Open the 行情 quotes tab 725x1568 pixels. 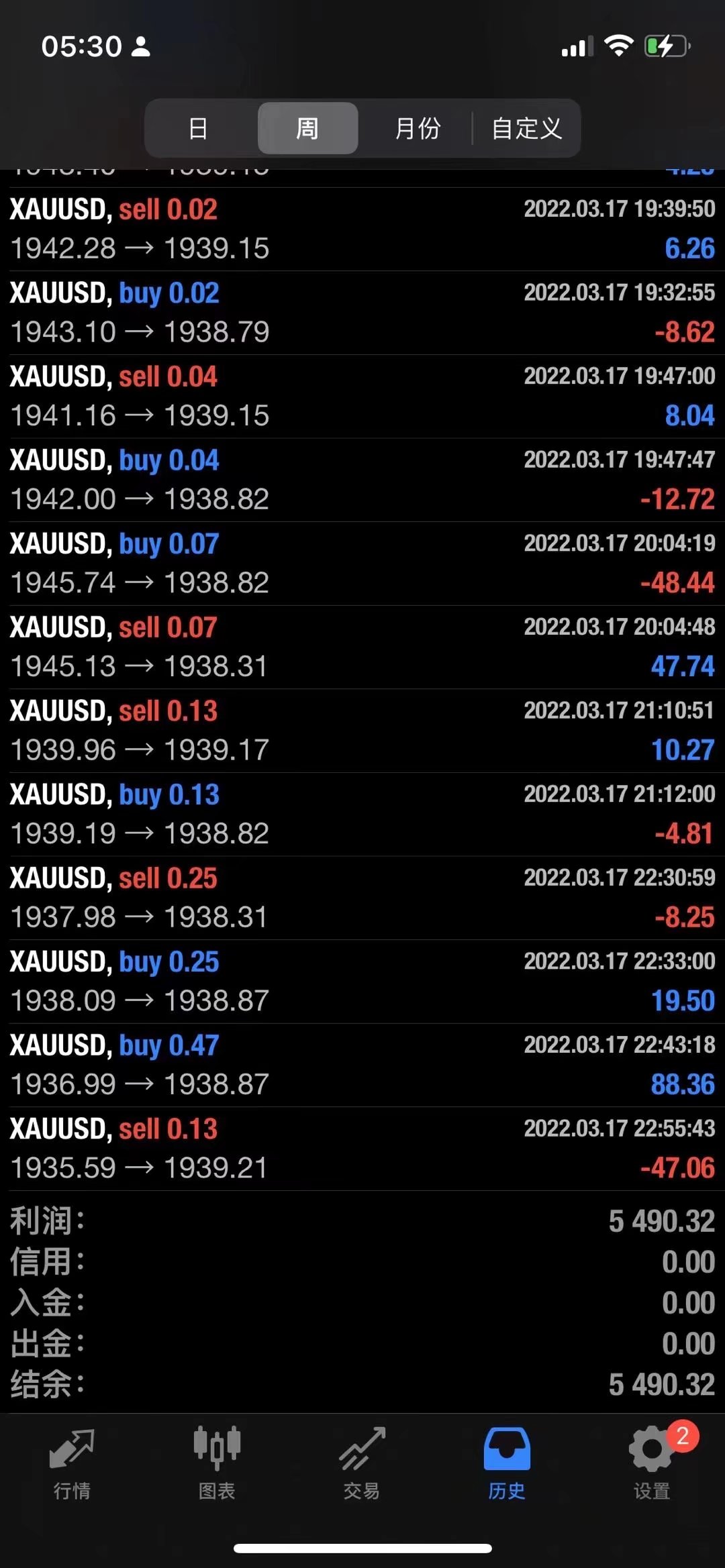72,1463
